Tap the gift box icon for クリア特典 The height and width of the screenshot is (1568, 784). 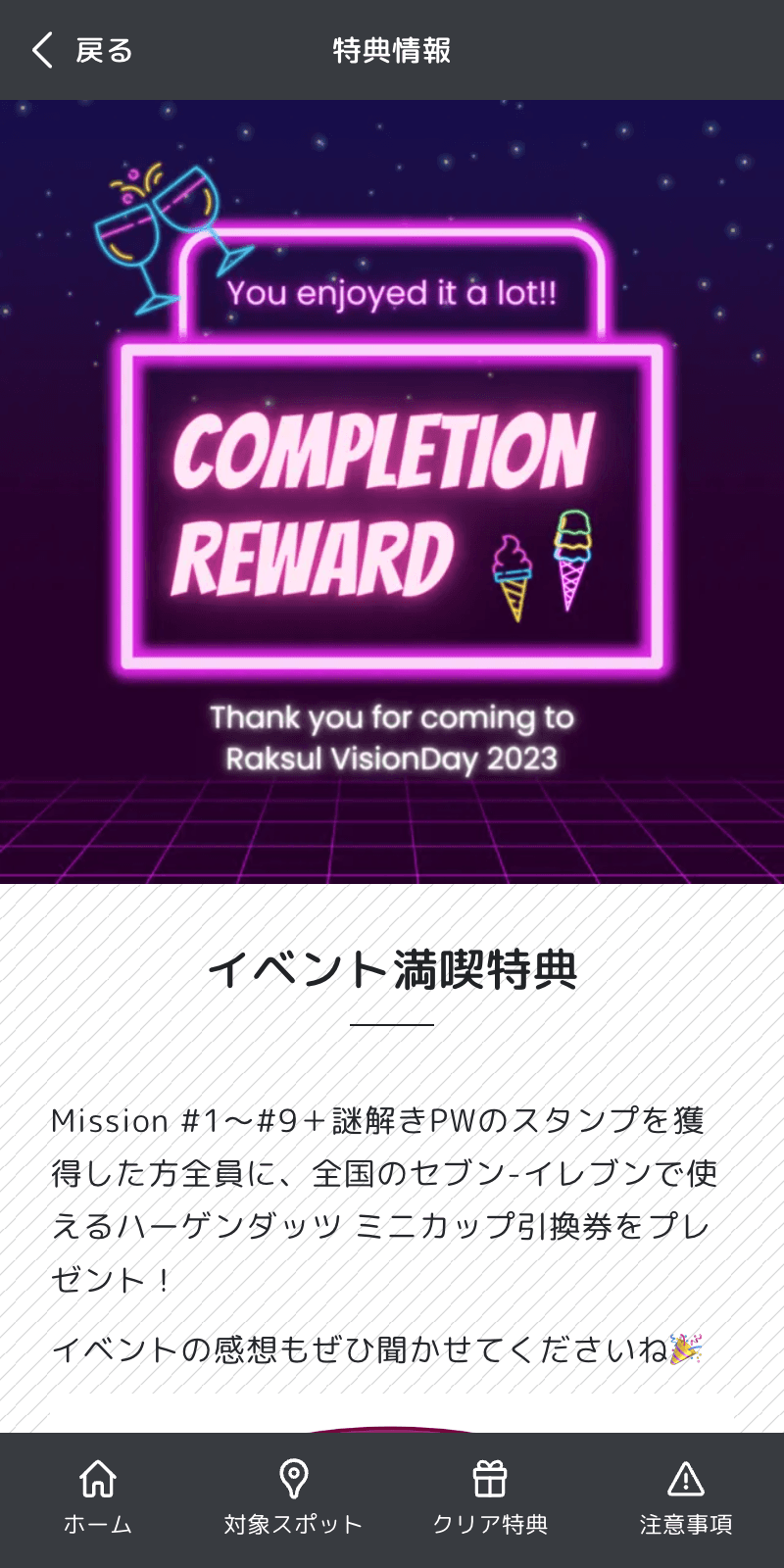pos(490,1477)
